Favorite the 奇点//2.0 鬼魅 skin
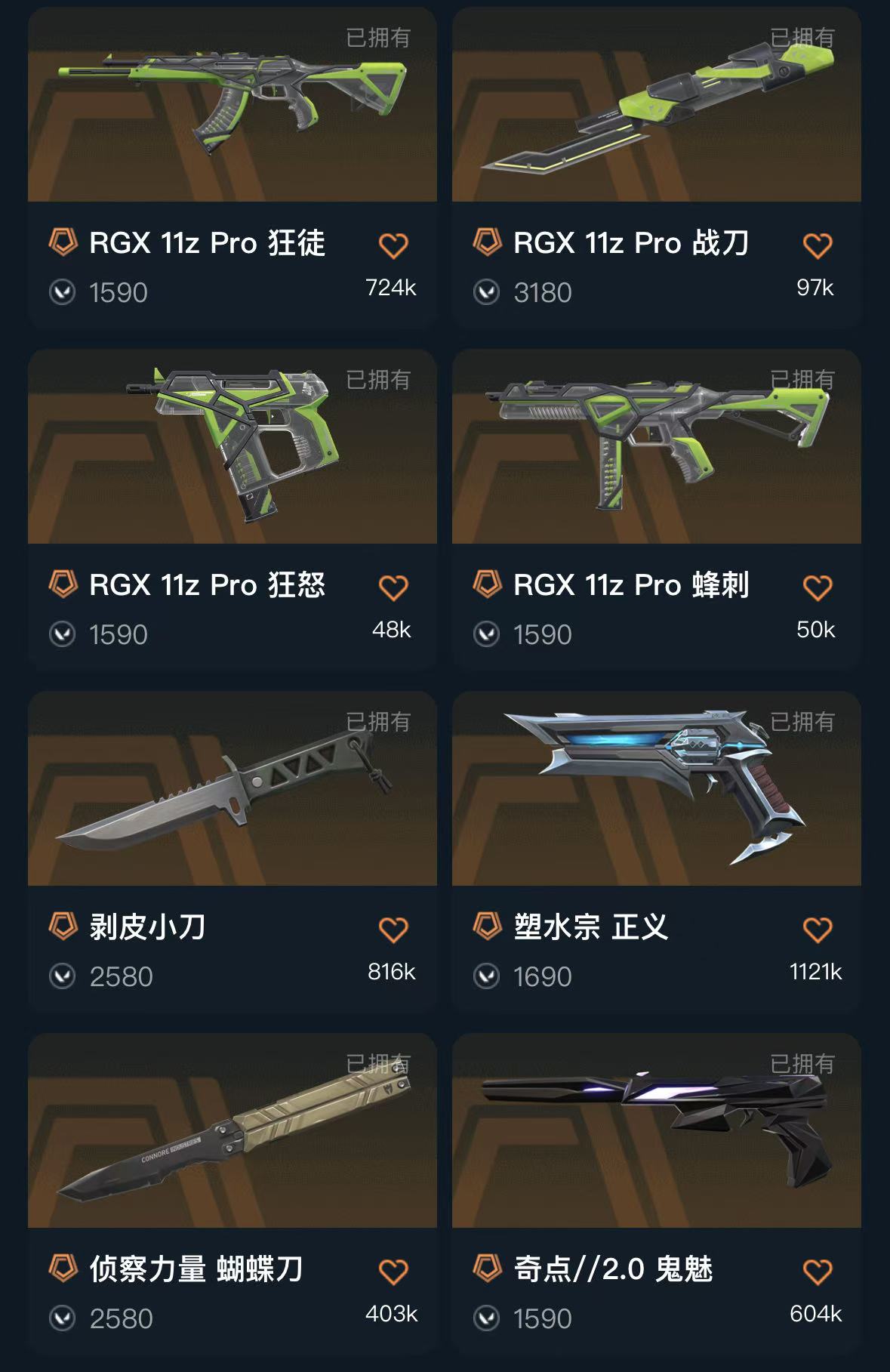Image resolution: width=890 pixels, height=1372 pixels. pos(817,1272)
